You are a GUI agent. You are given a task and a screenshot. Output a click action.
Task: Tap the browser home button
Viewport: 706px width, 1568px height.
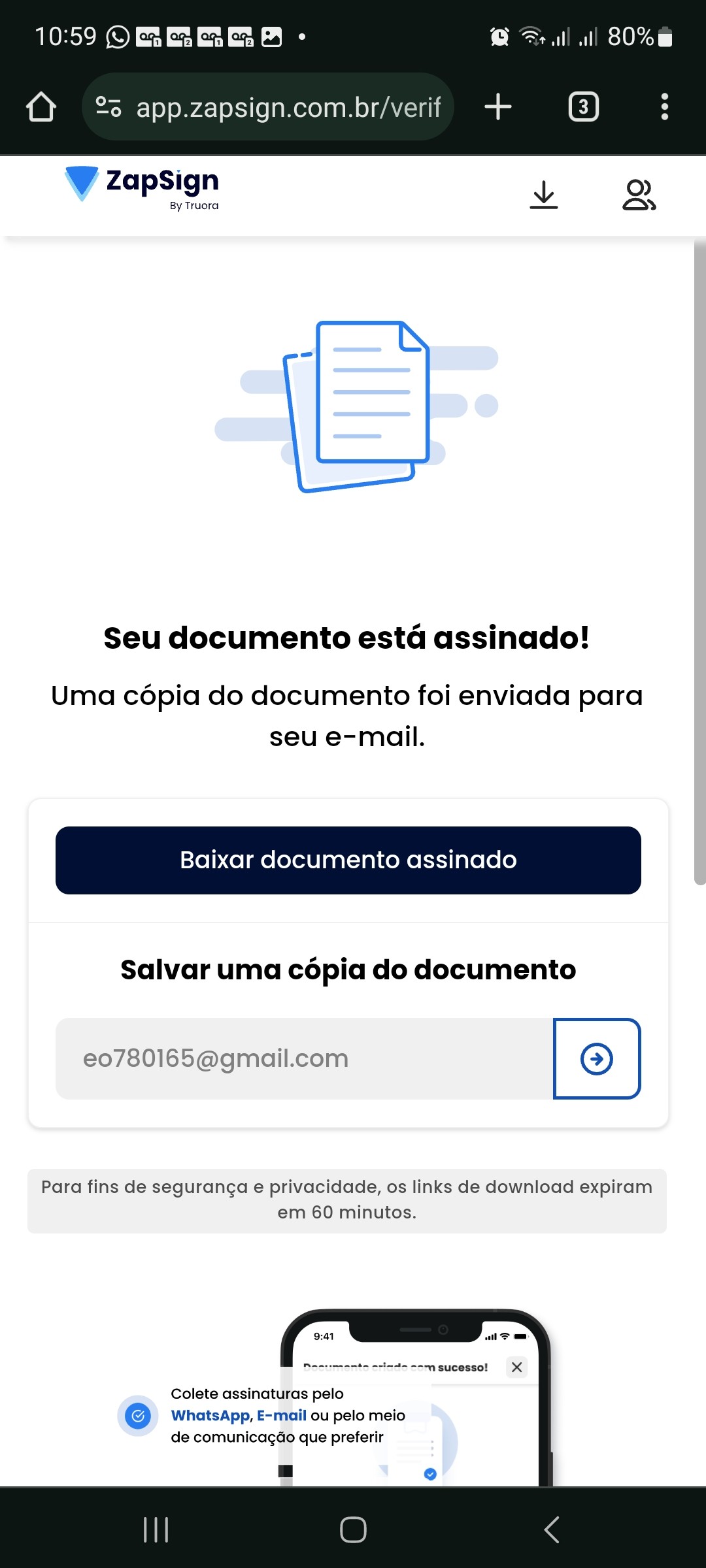pos(41,106)
